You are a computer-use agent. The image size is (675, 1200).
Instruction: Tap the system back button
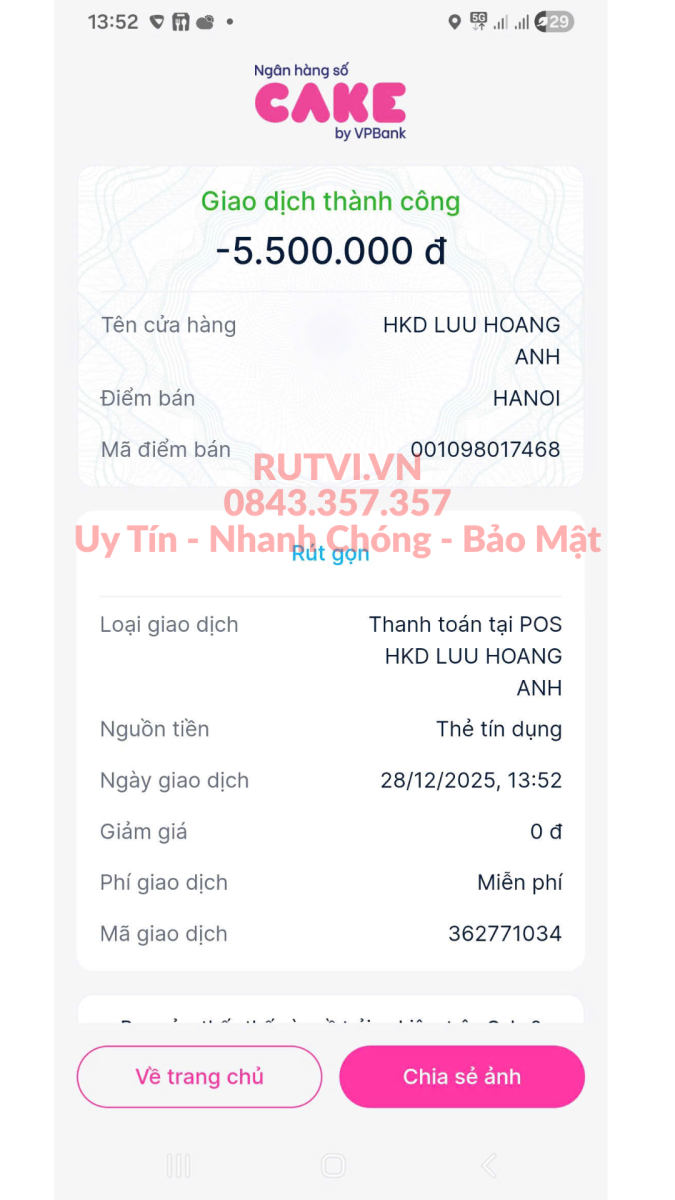489,1165
